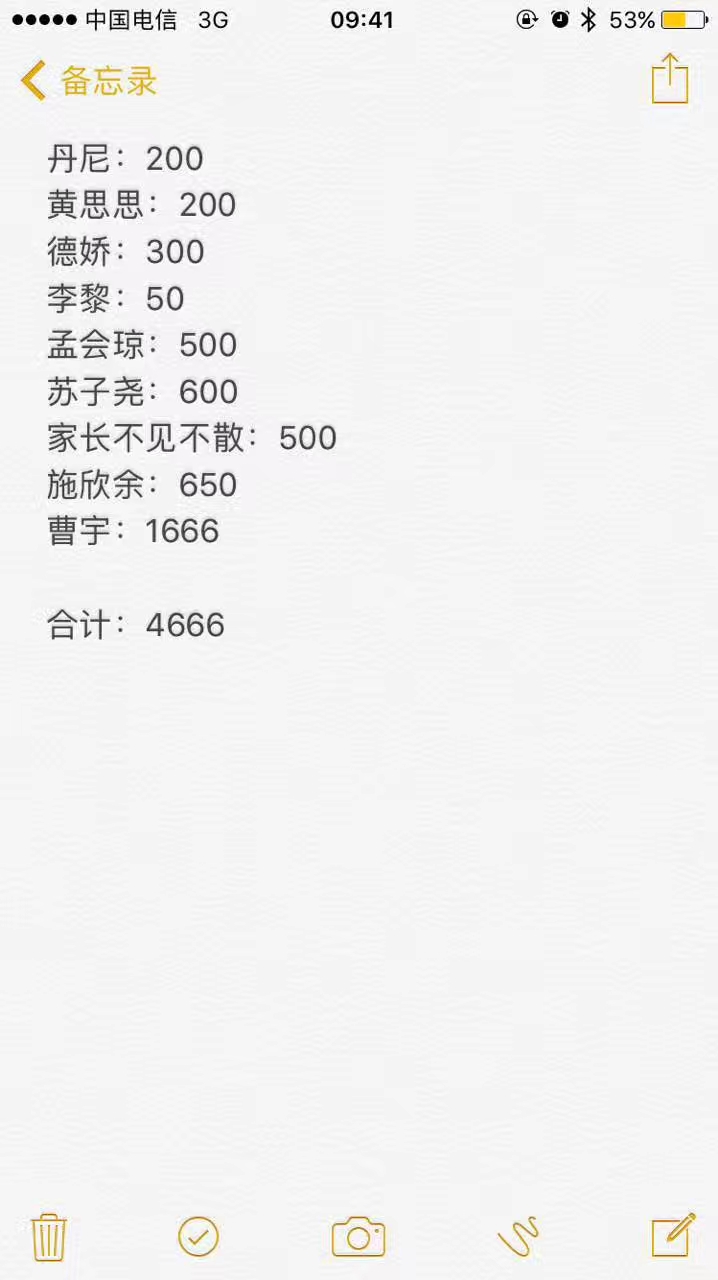
Task: Open the sketch drawing tool
Action: pyautogui.click(x=518, y=1237)
